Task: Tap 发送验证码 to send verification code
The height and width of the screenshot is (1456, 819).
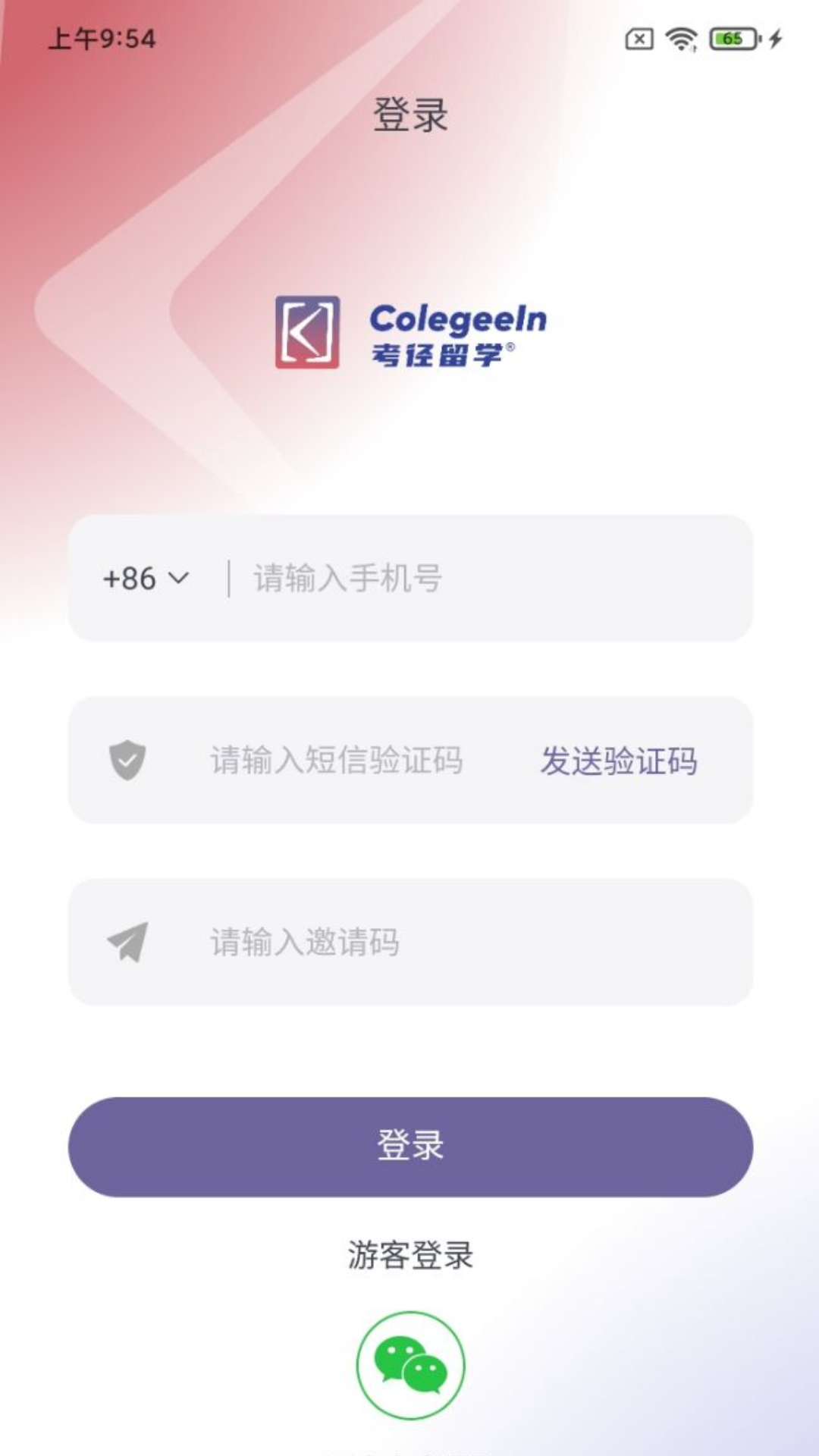Action: click(x=620, y=762)
